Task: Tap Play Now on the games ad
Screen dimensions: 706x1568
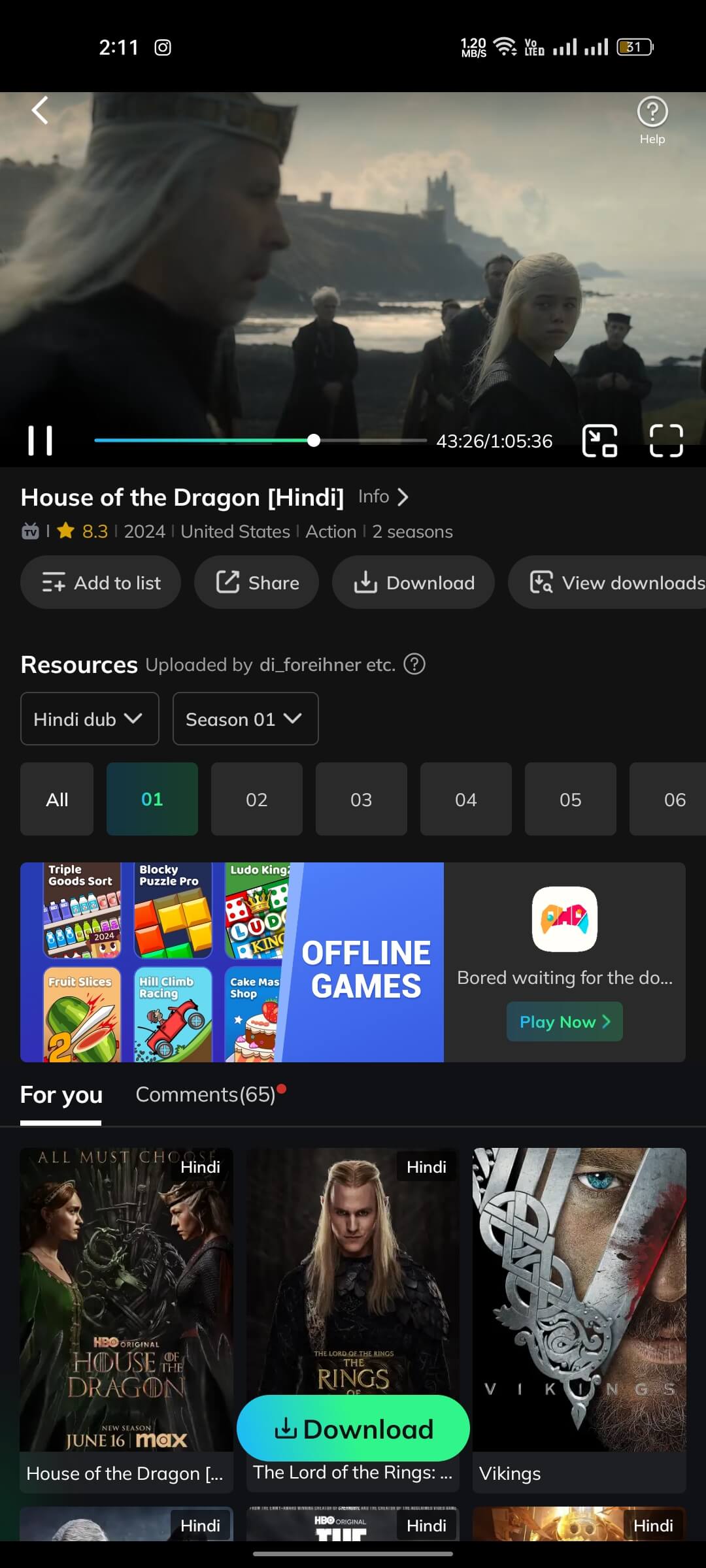Action: point(565,1021)
